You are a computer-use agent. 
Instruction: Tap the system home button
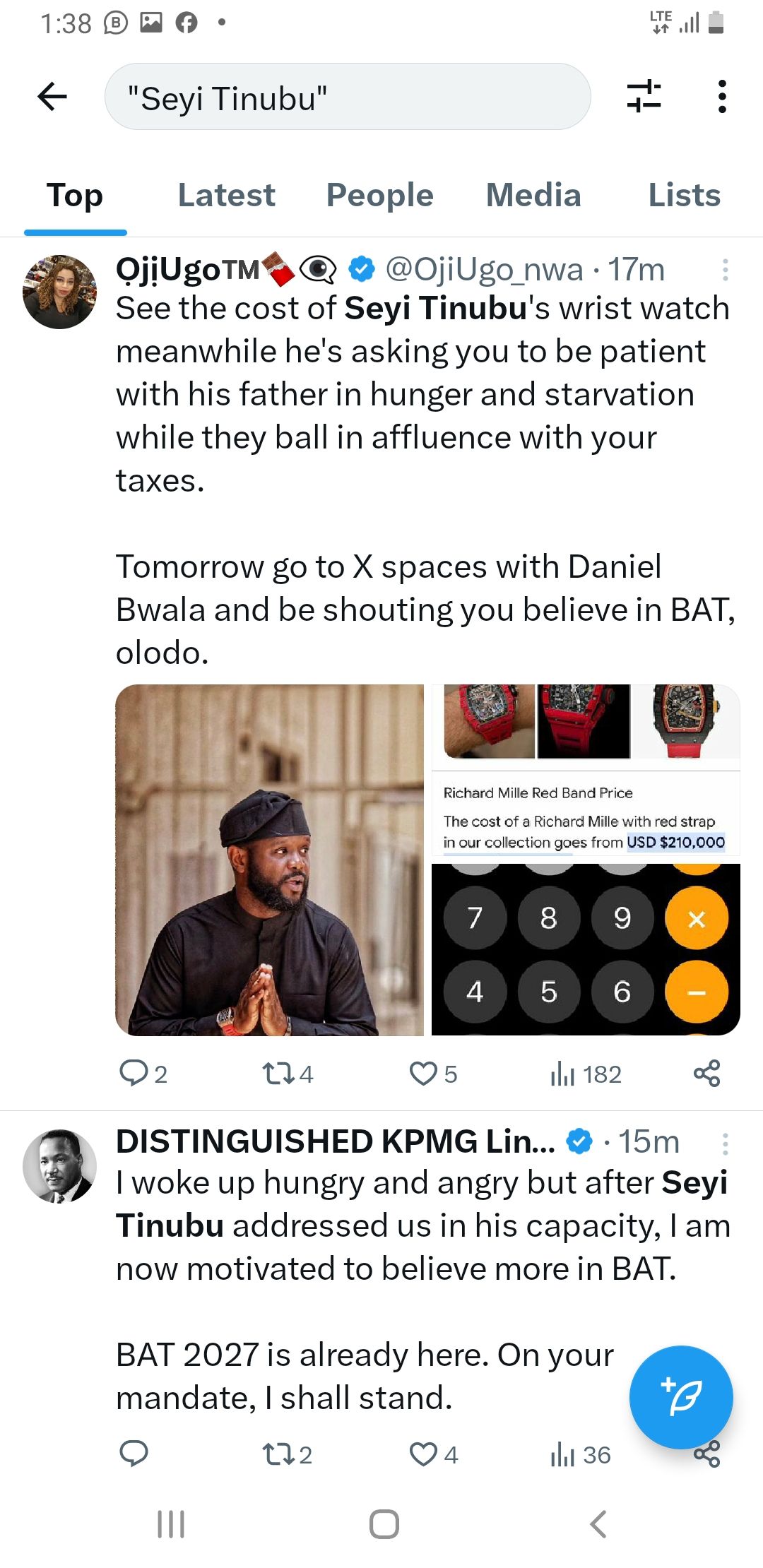coord(384,1524)
